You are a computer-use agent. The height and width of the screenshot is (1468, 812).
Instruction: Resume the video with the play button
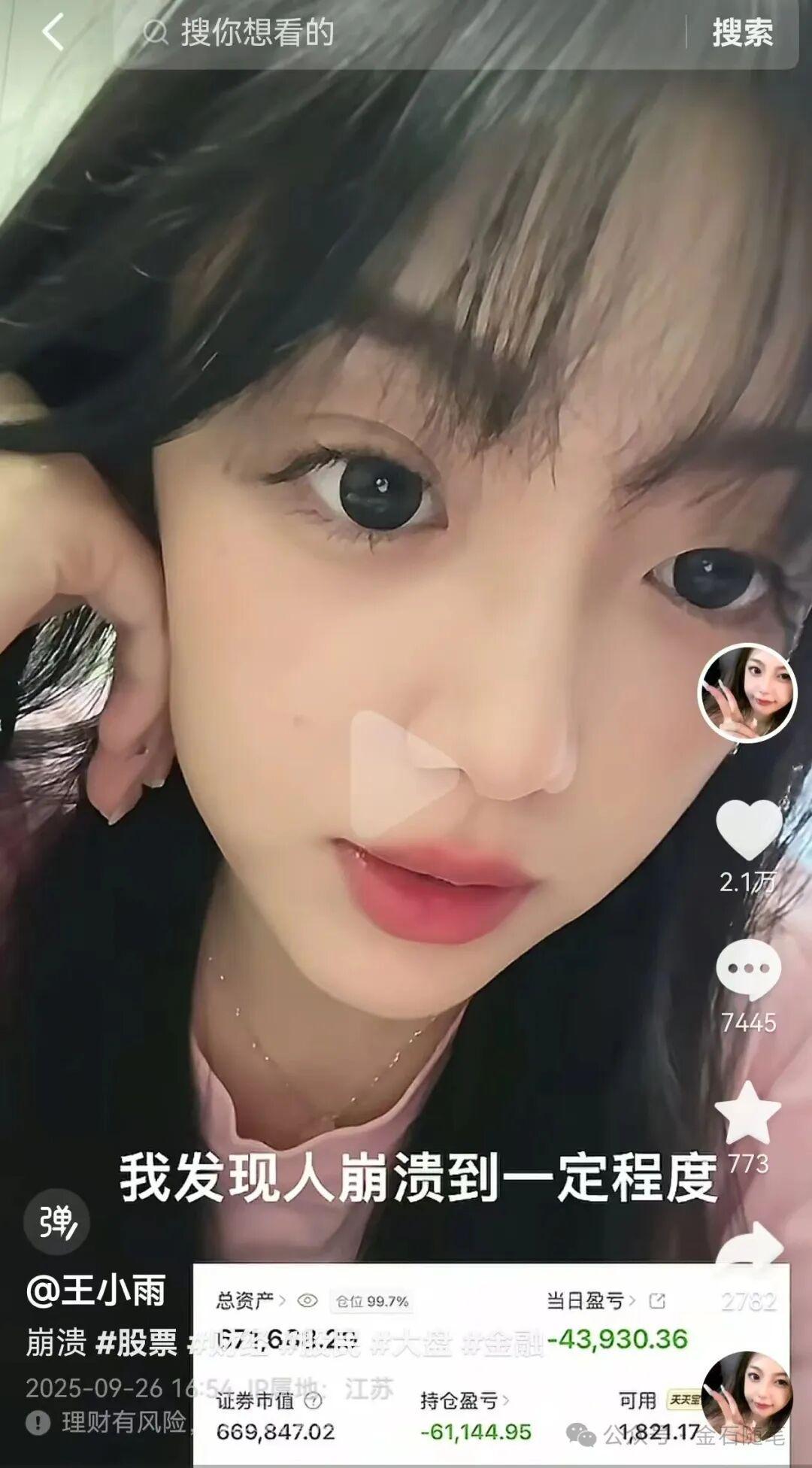401,775
